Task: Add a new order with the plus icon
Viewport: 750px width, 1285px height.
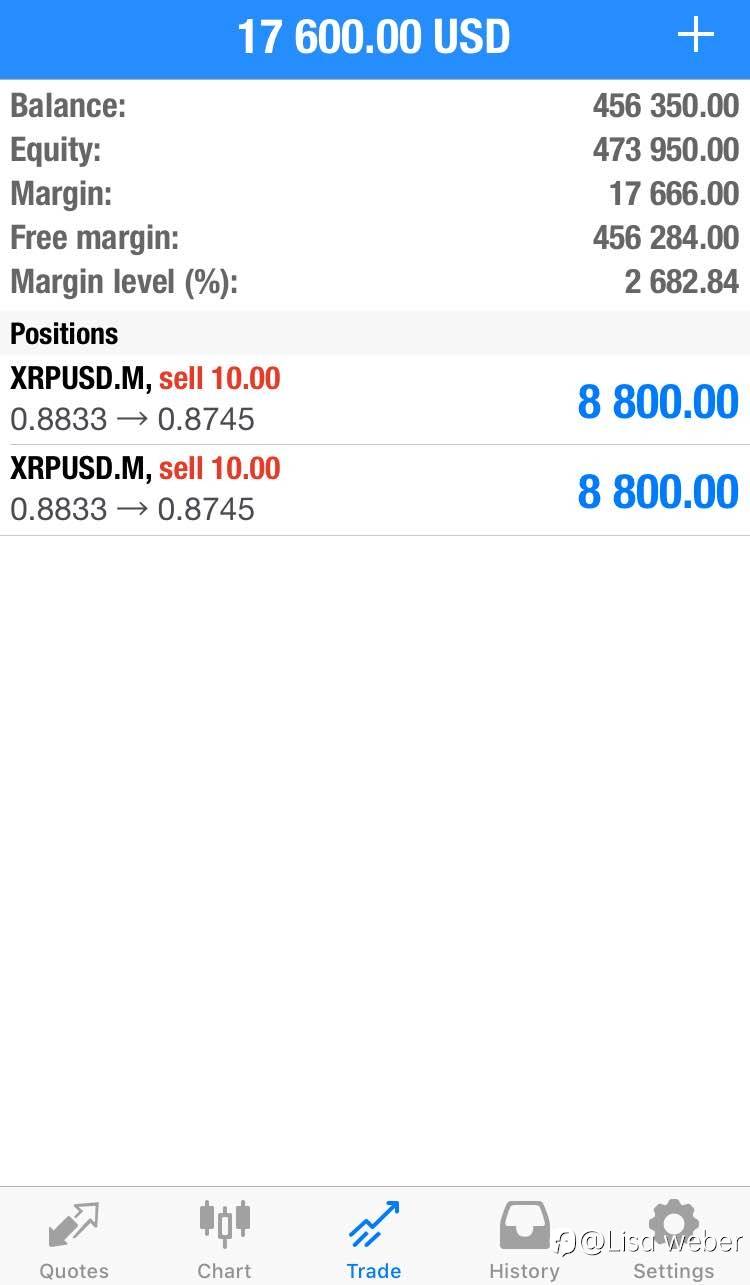Action: 695,36
